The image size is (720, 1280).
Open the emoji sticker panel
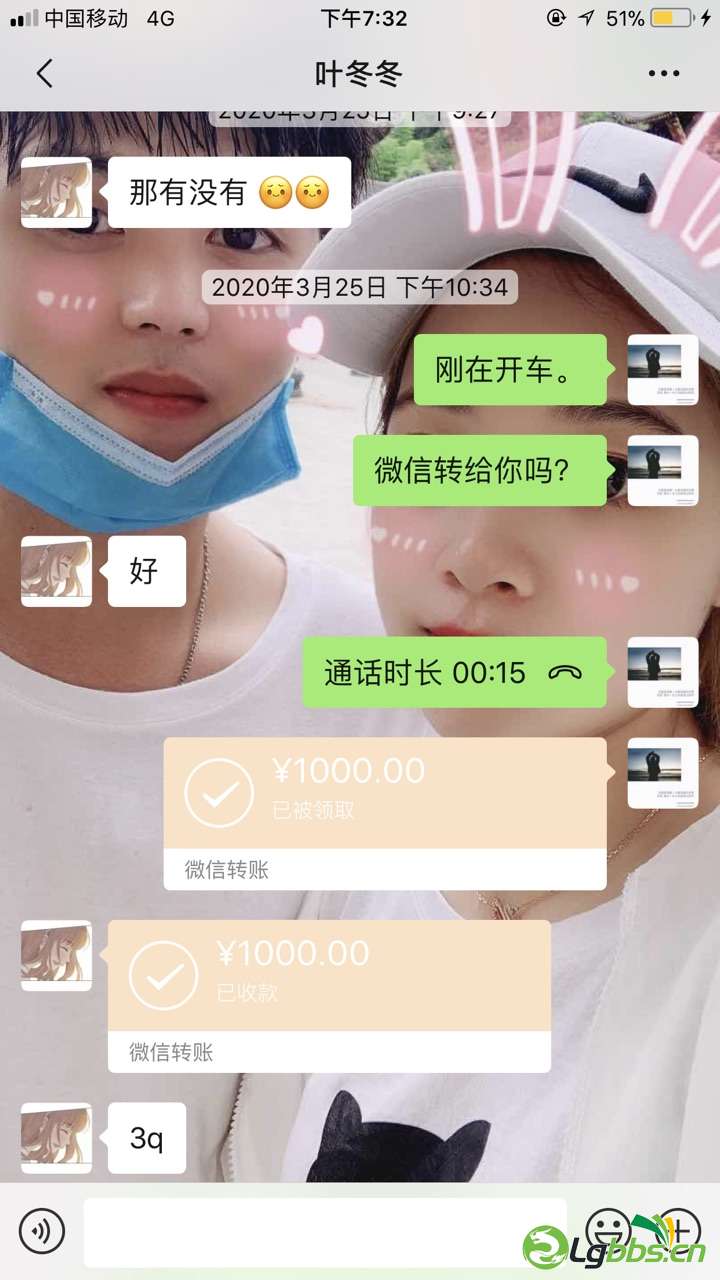(607, 1226)
